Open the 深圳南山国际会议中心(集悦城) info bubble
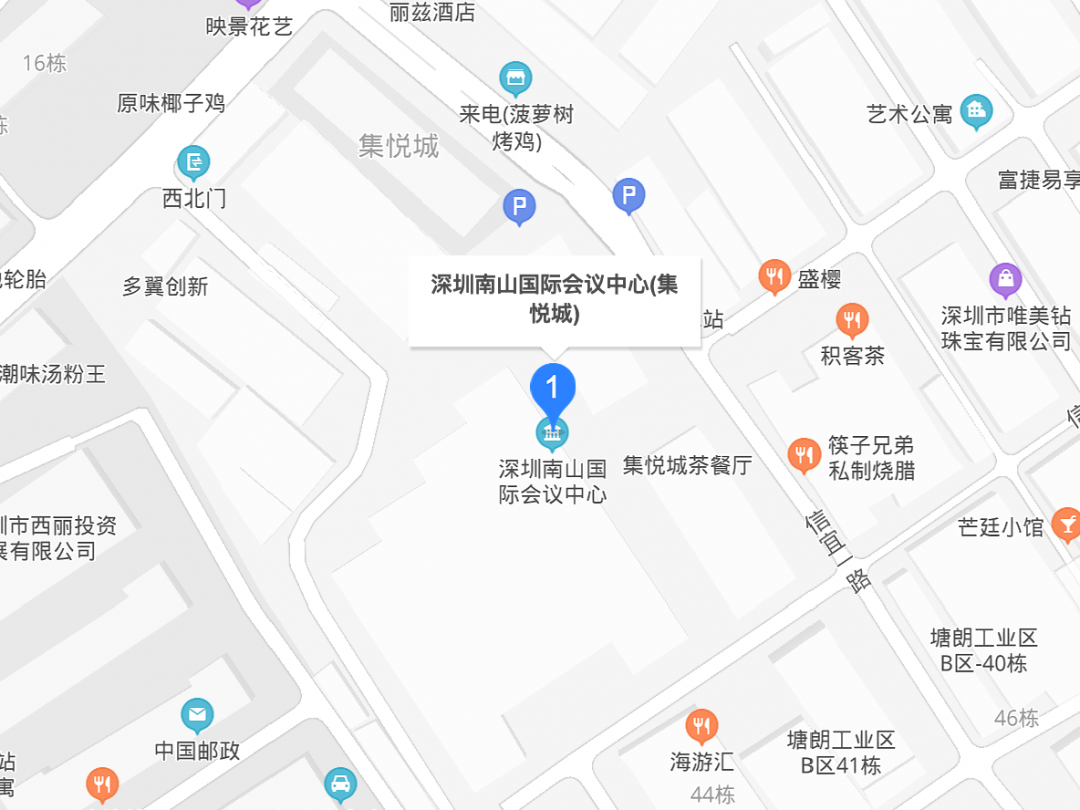This screenshot has height=810, width=1080. (554, 299)
